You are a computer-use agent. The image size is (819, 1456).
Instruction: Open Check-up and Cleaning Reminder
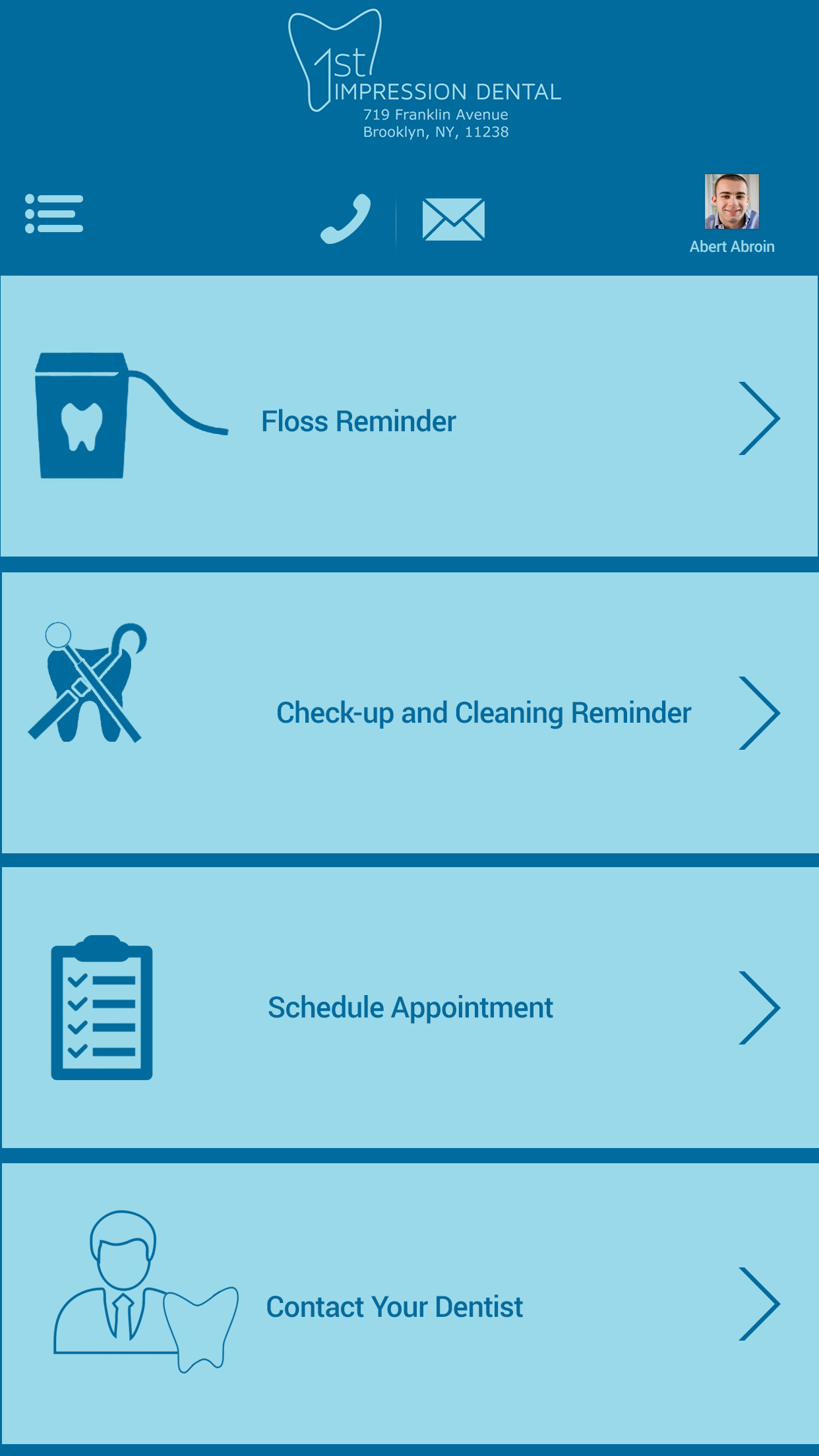coord(409,713)
